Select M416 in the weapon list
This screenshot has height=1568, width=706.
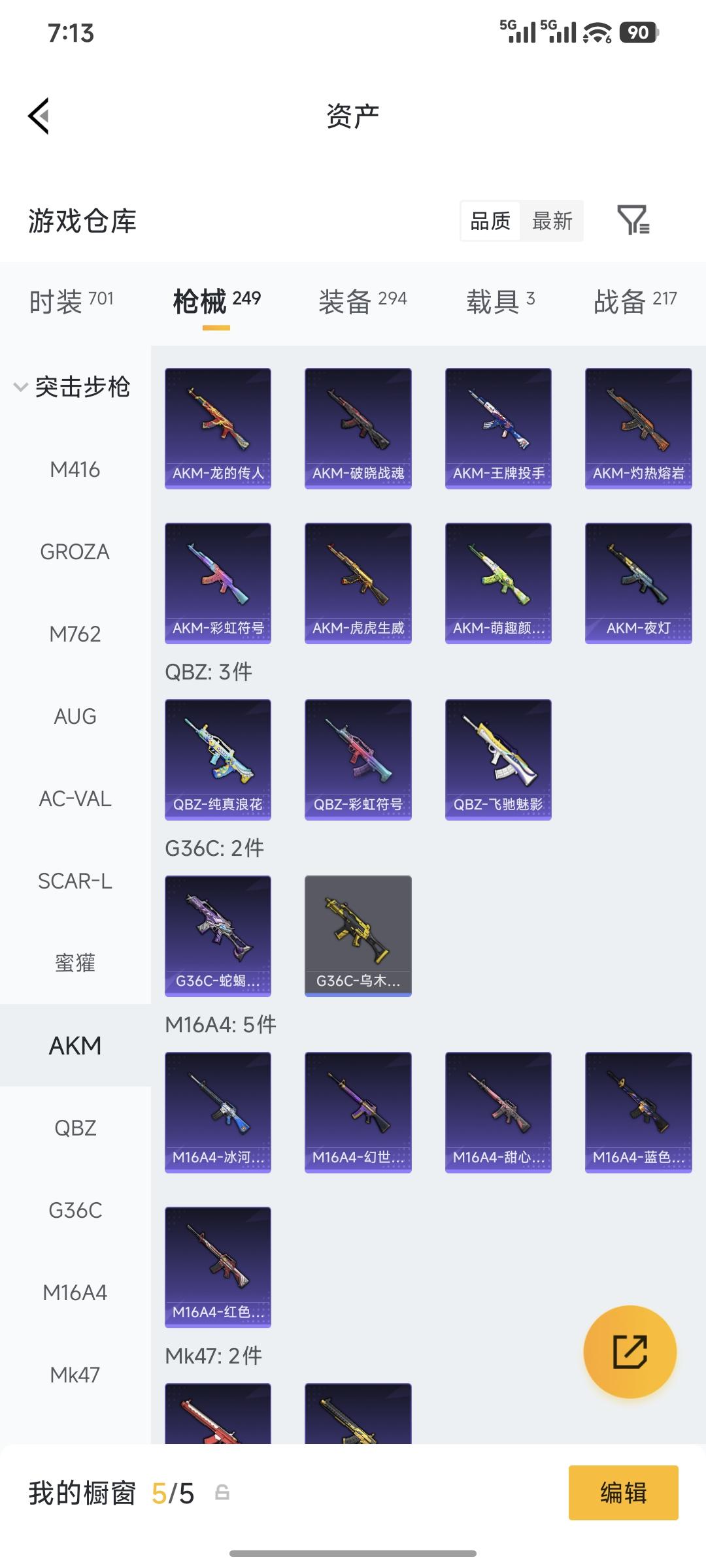pos(75,470)
